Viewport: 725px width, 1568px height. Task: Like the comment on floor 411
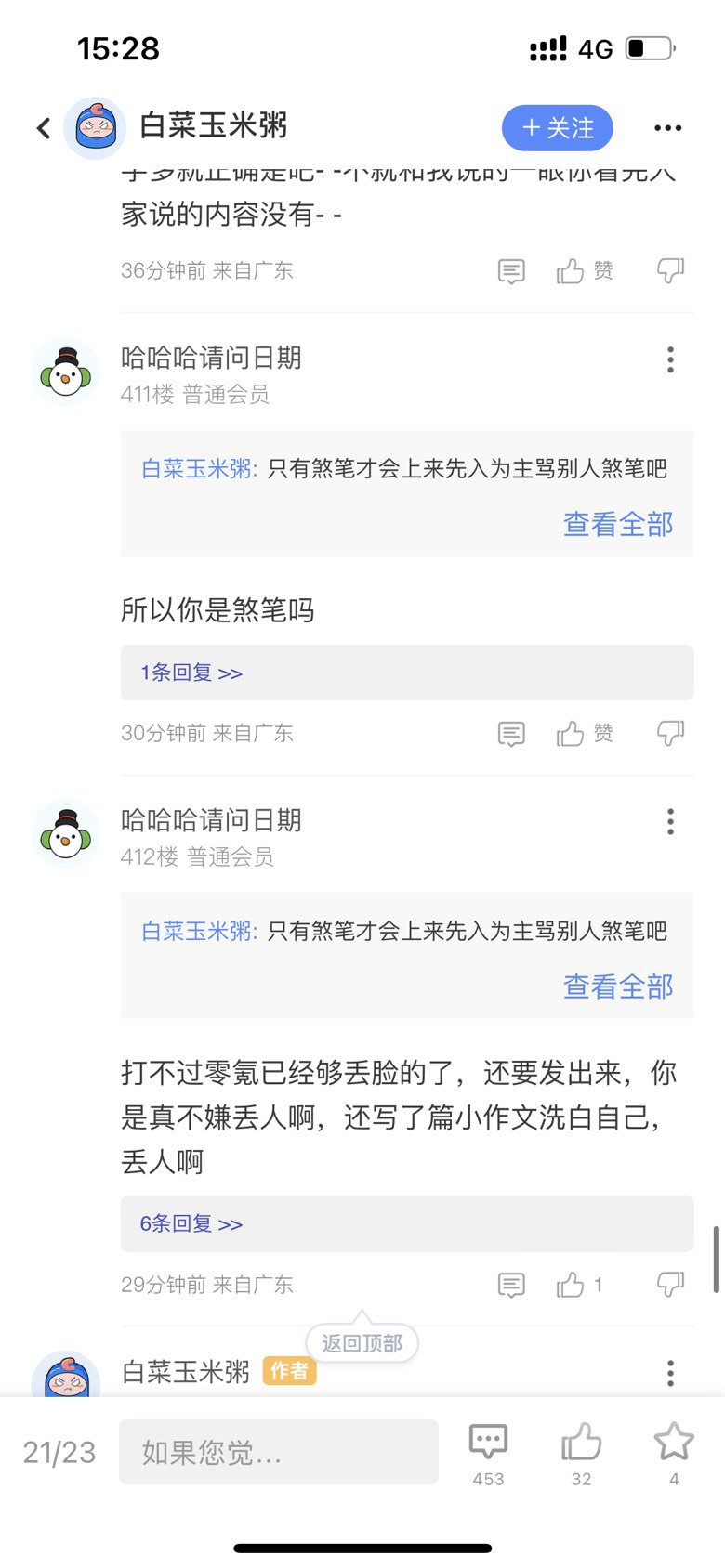tap(584, 735)
